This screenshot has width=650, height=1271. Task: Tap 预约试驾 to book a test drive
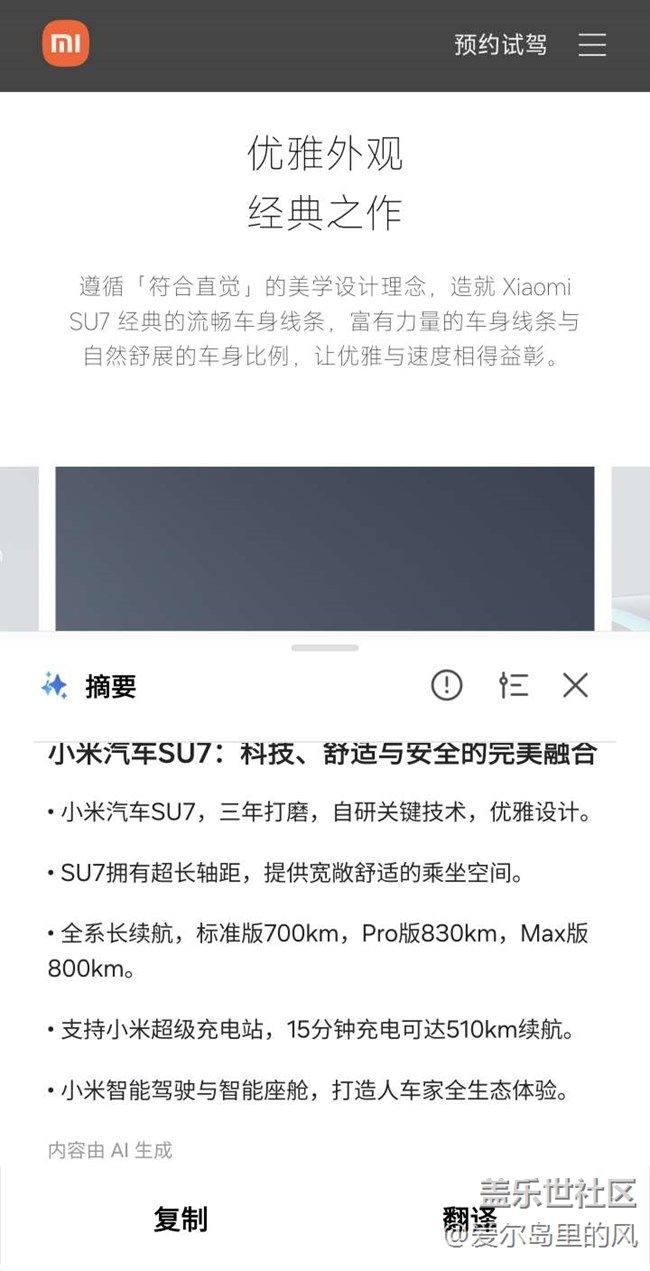coord(500,45)
